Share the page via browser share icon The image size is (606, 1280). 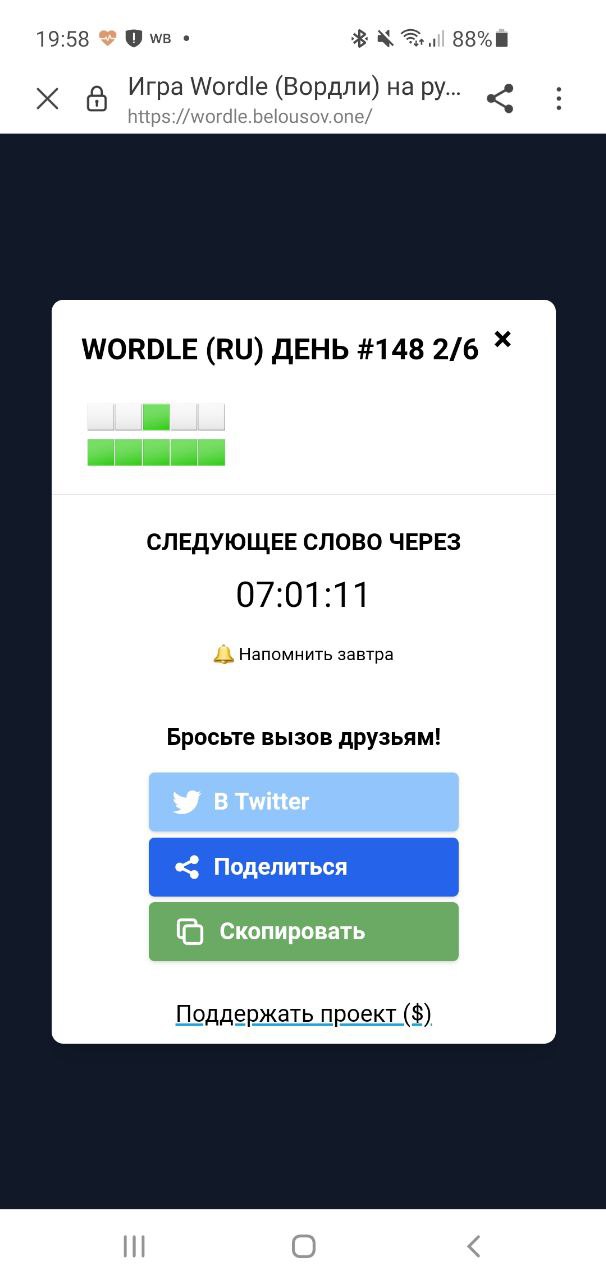tap(500, 98)
